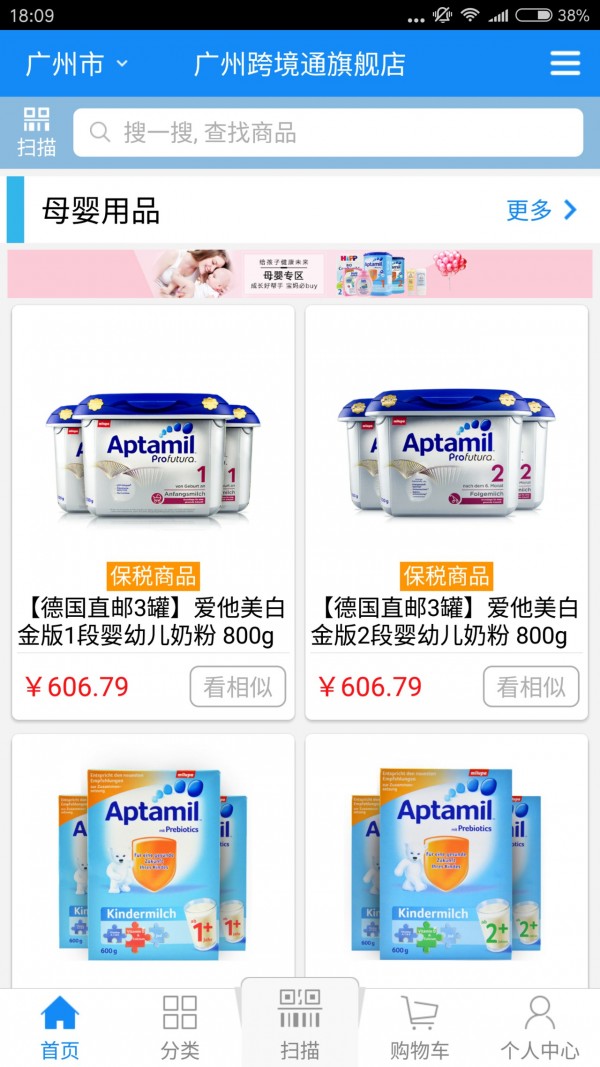Open 更多 for 母婴用品
600x1067 pixels.
(541, 210)
